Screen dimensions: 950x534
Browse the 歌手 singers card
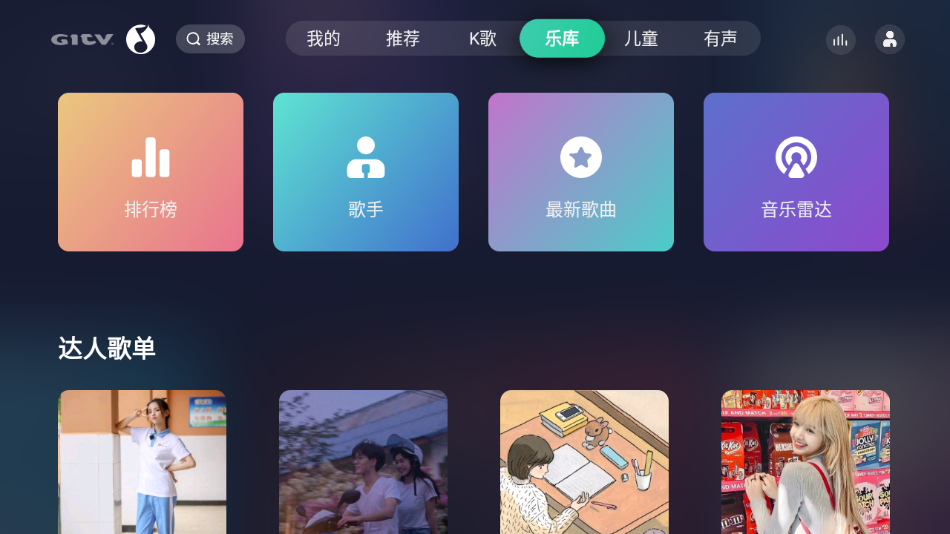tap(366, 172)
